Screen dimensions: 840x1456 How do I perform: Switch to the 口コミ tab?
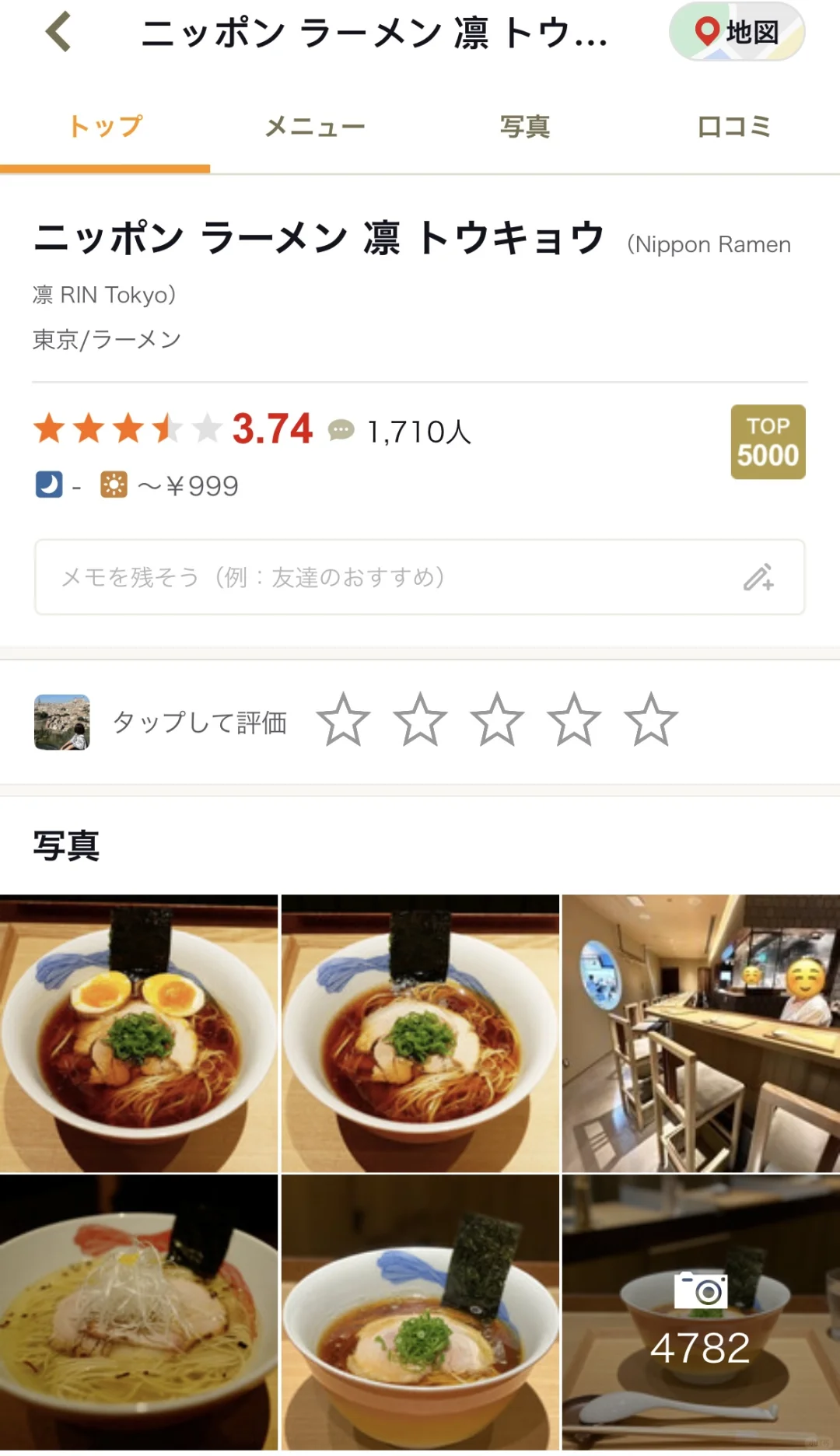(x=734, y=127)
